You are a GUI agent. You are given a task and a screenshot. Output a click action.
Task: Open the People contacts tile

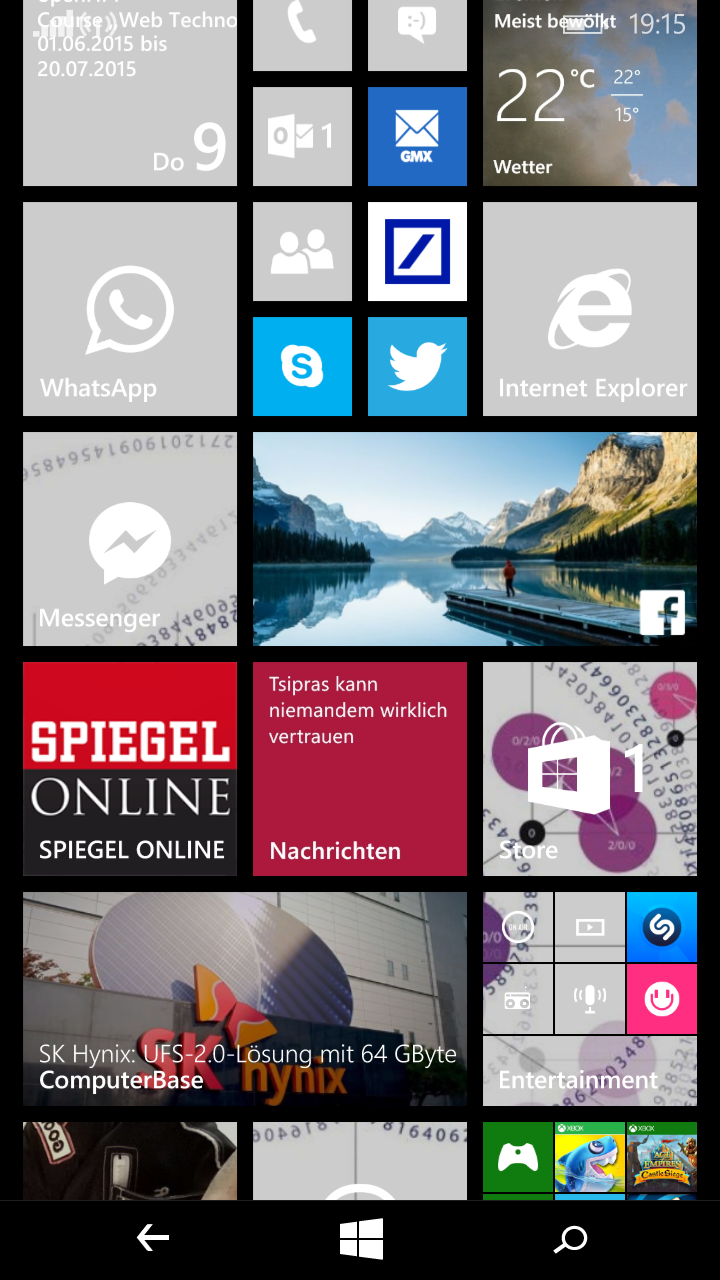302,251
